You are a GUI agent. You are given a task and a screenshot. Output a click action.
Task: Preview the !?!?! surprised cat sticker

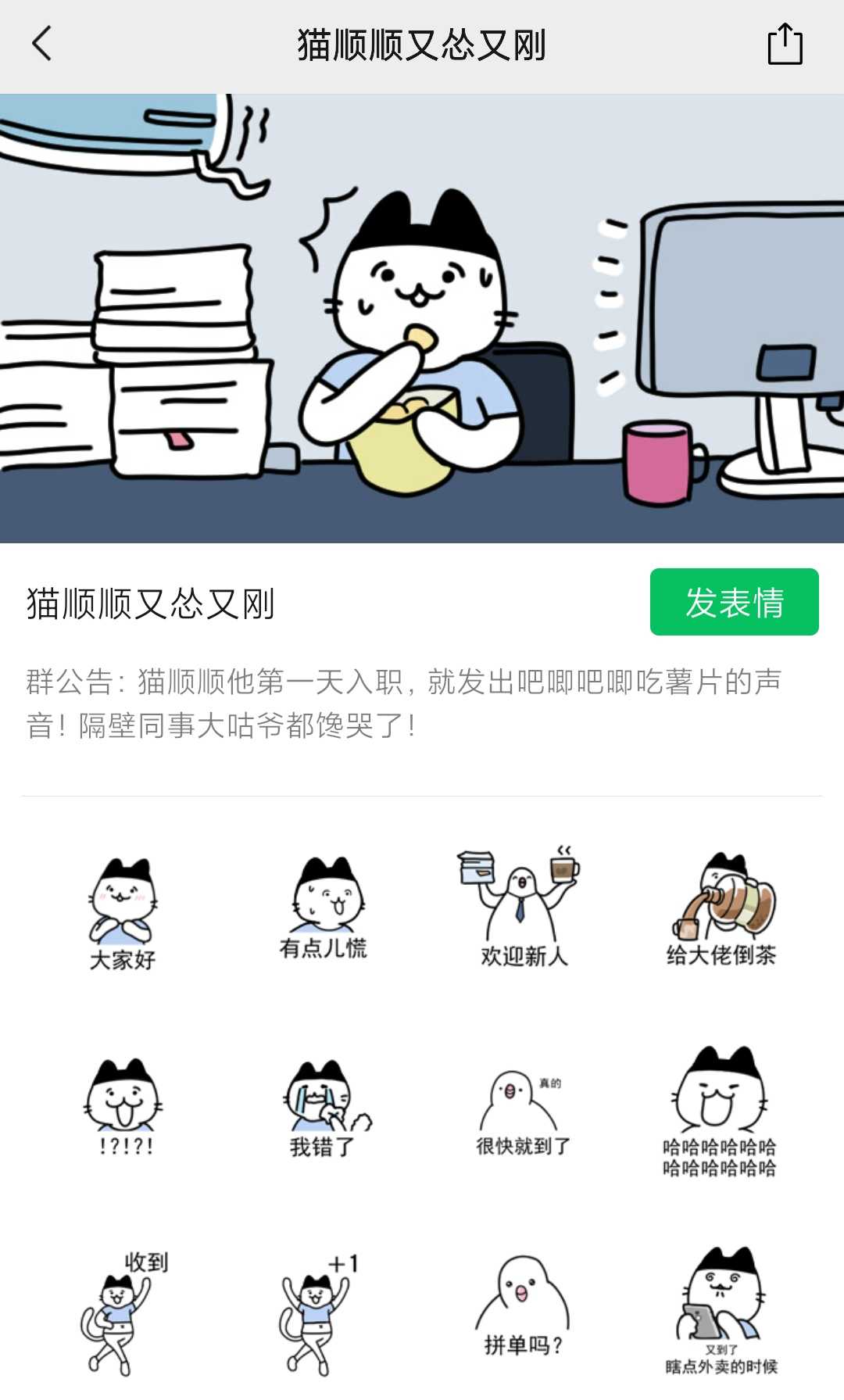[x=124, y=1107]
